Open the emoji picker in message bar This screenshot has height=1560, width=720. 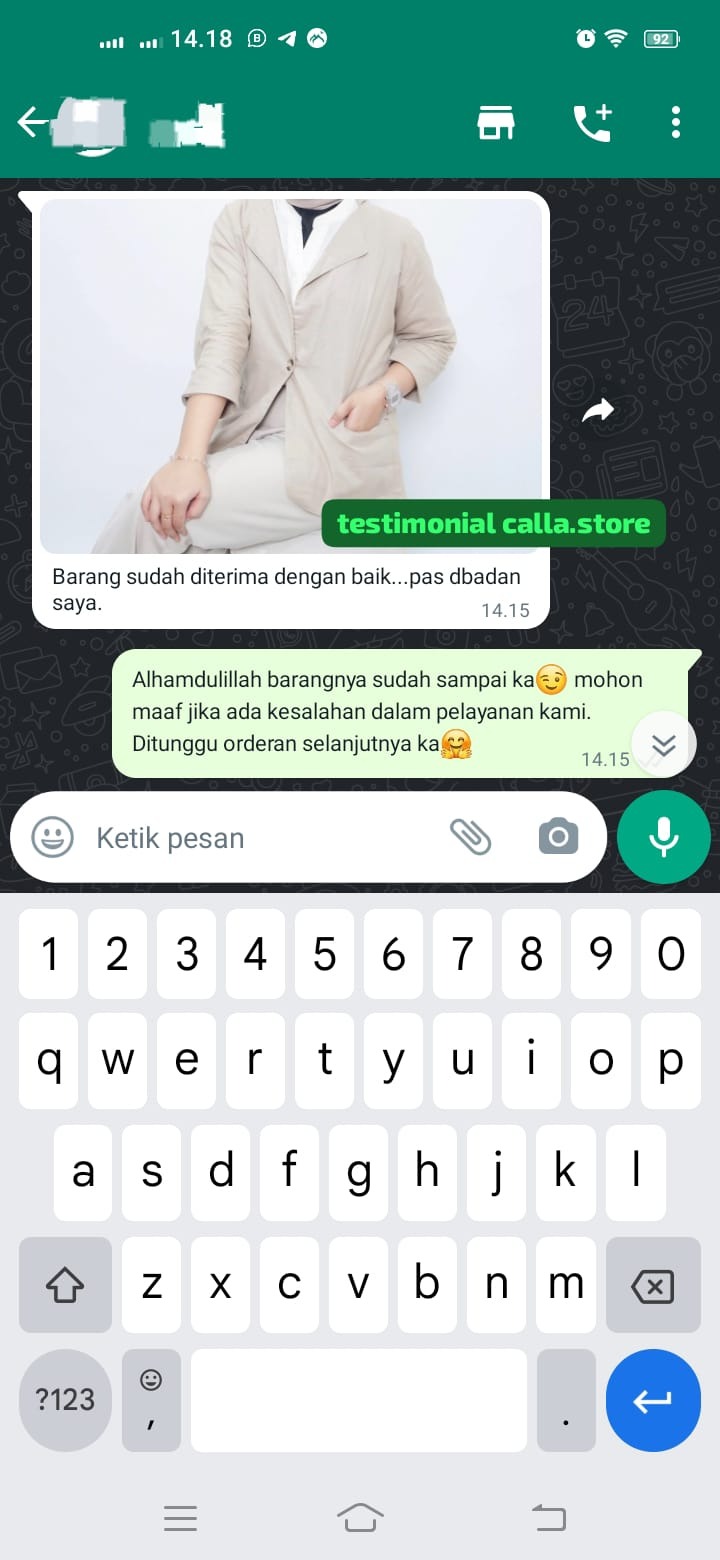(52, 837)
